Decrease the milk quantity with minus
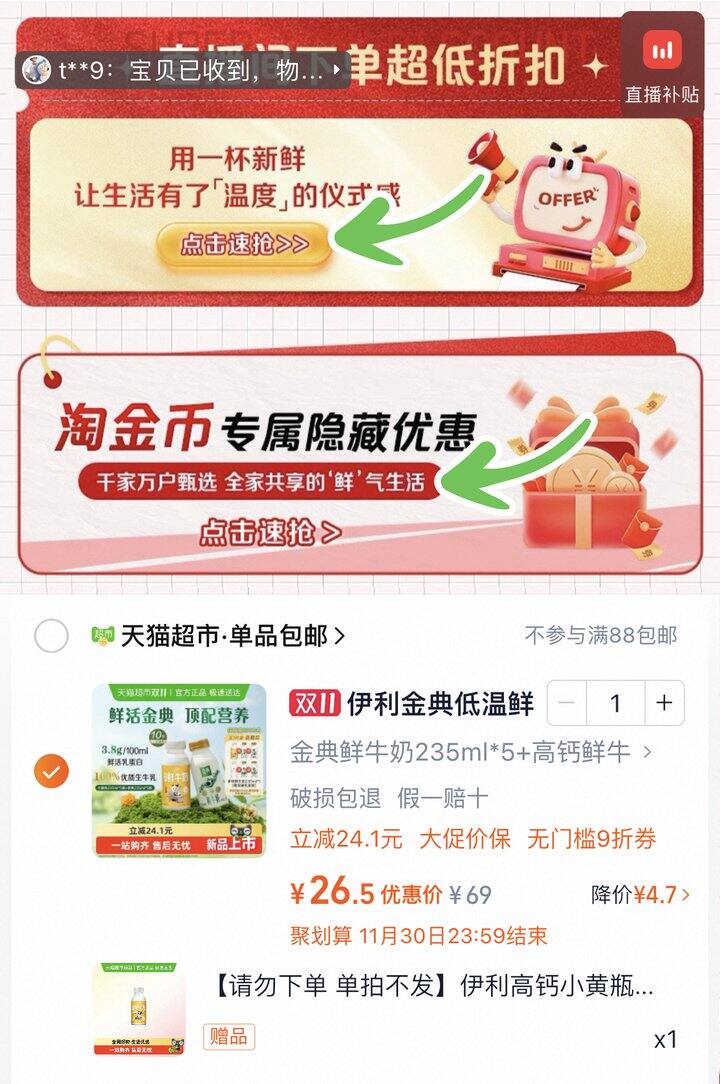The height and width of the screenshot is (1084, 720). [x=567, y=703]
